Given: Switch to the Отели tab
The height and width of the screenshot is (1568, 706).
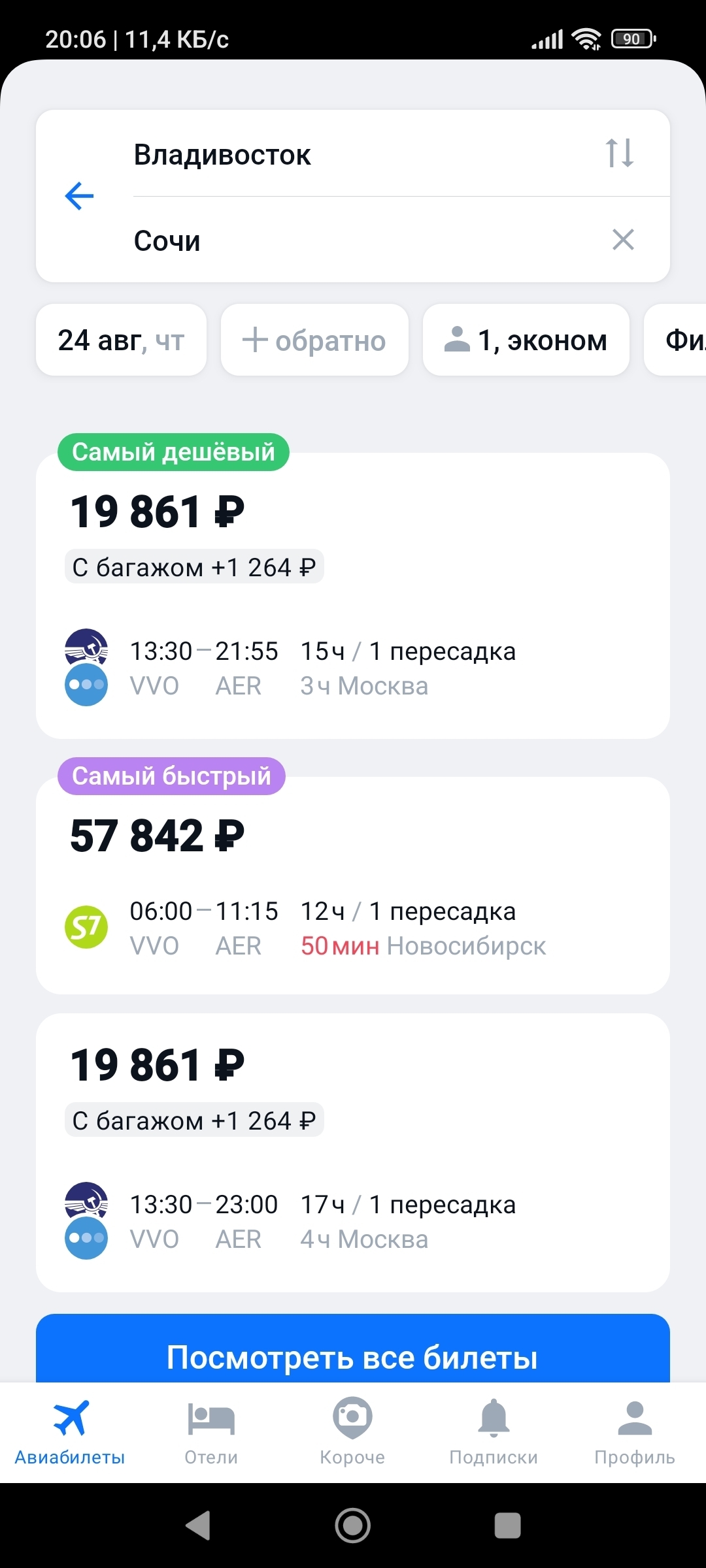Looking at the screenshot, I should 211,1432.
